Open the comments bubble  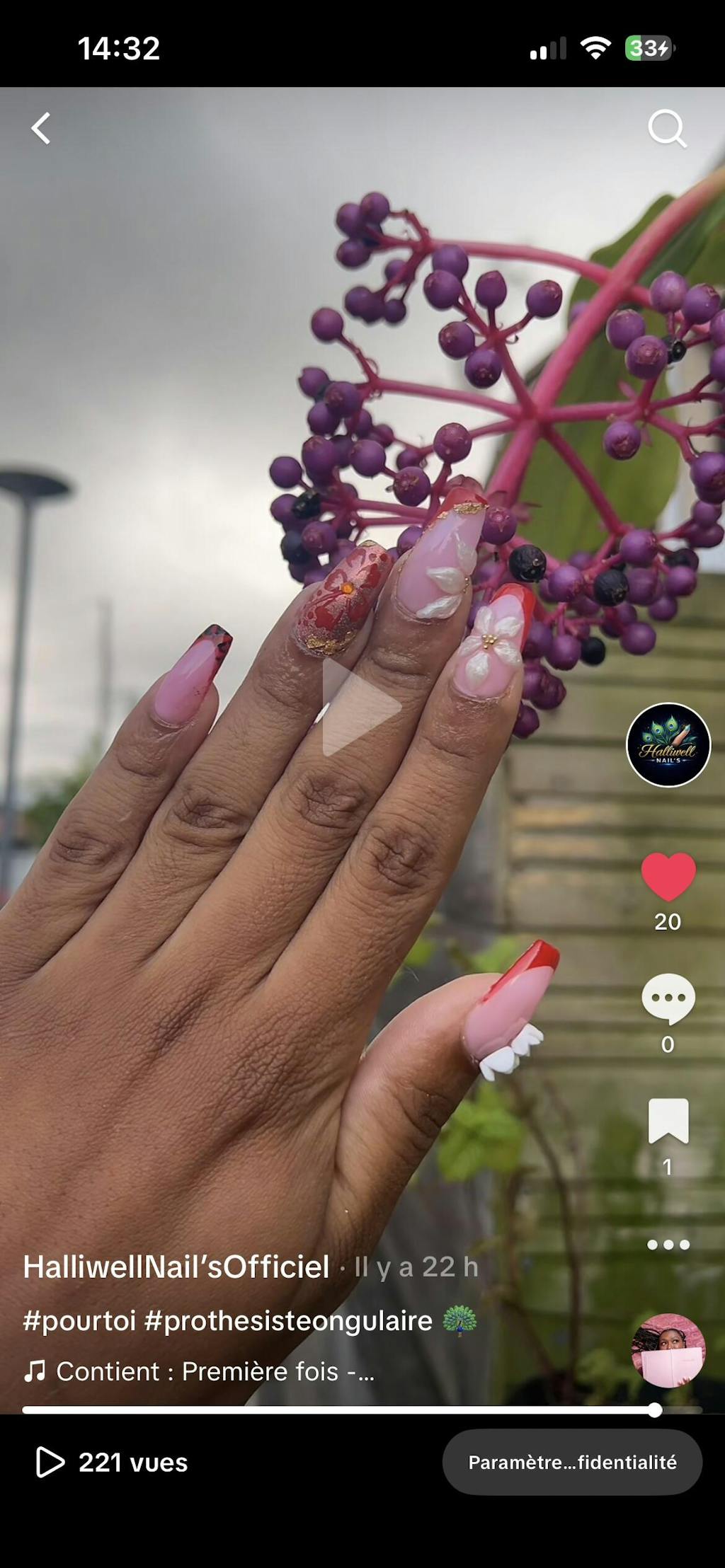pyautogui.click(x=668, y=998)
